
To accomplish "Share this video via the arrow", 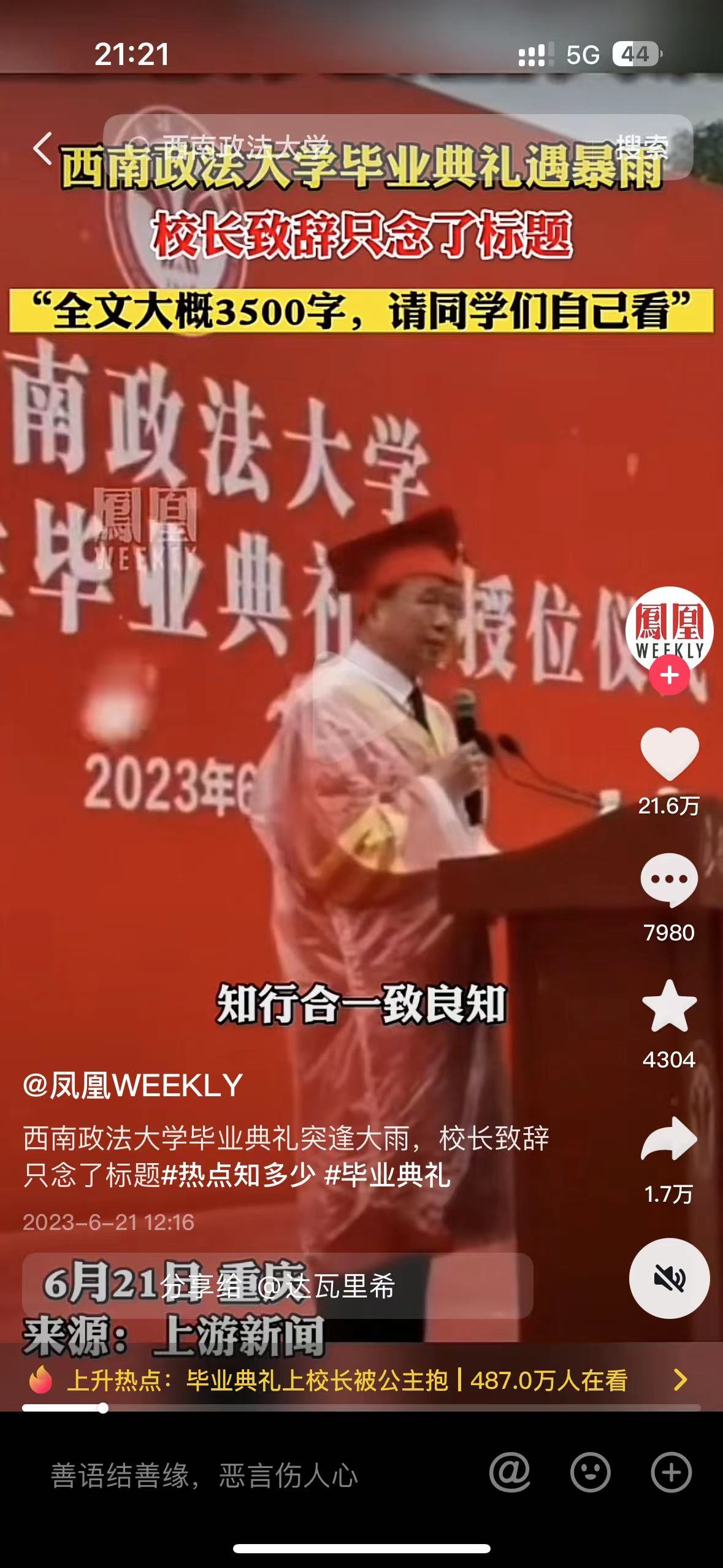I will pos(669,1139).
